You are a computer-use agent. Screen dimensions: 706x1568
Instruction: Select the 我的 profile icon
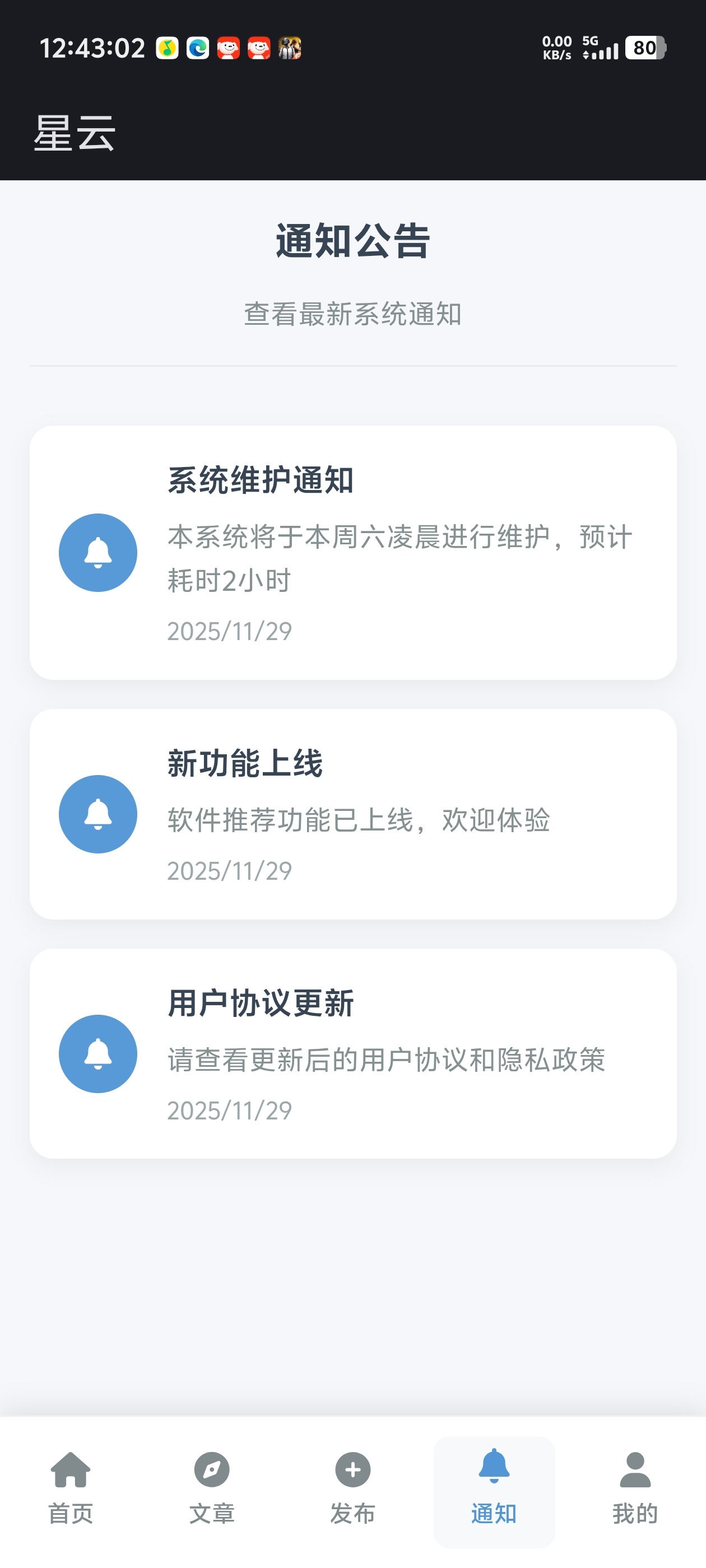634,1469
